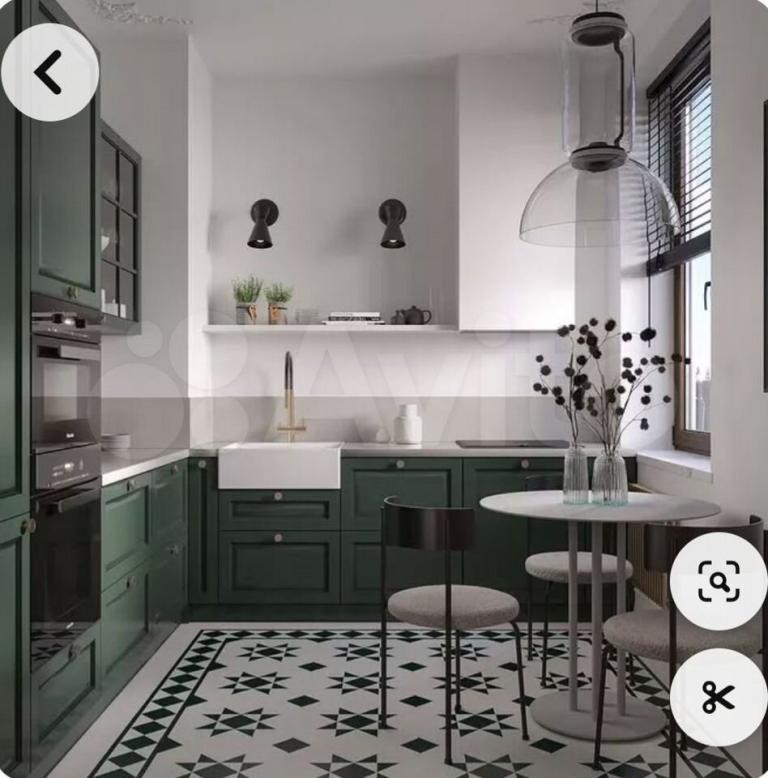Open visual search for this image
The image size is (768, 778).
point(718,581)
